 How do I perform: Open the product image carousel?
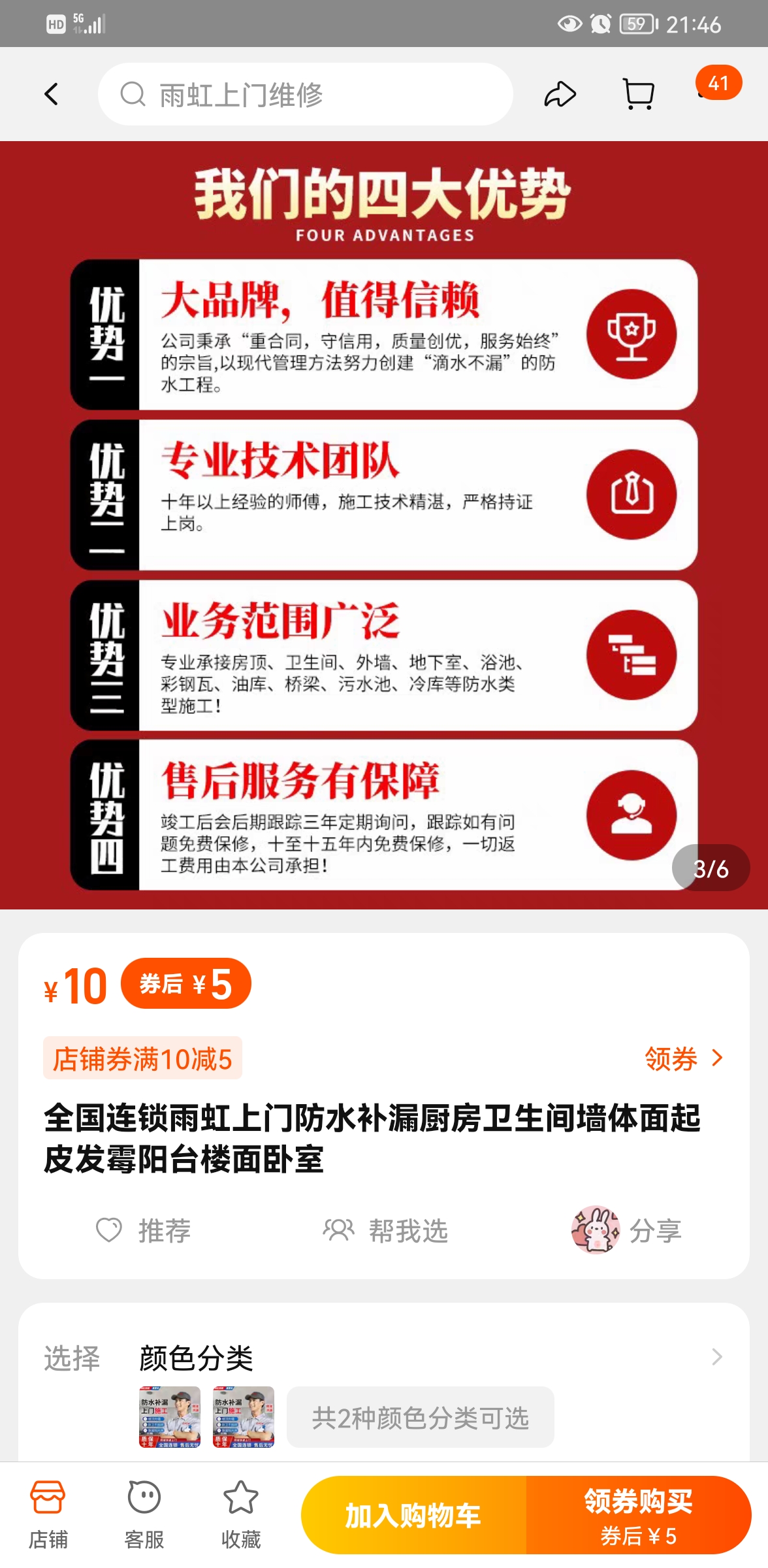pyautogui.click(x=384, y=525)
